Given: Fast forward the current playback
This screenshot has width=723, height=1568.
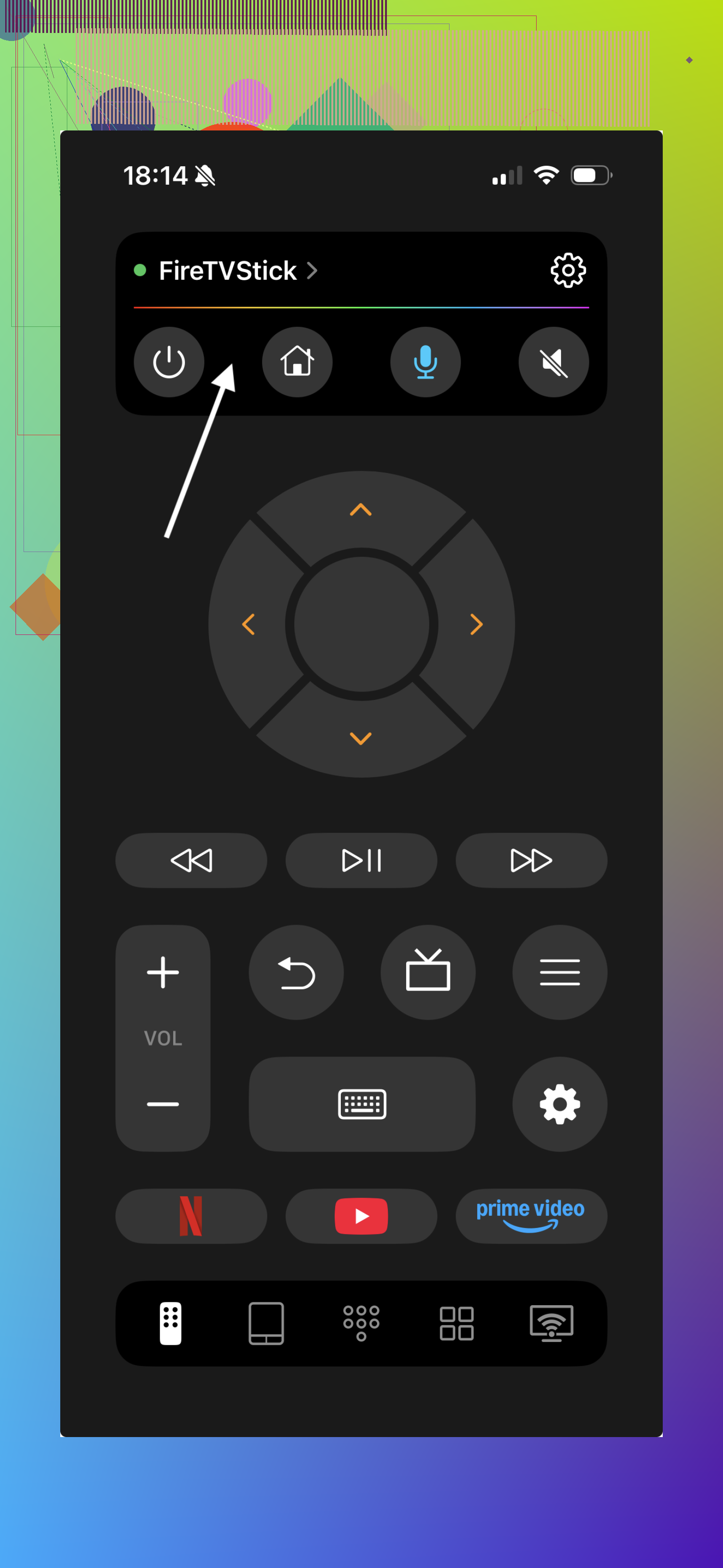Looking at the screenshot, I should pos(531,861).
